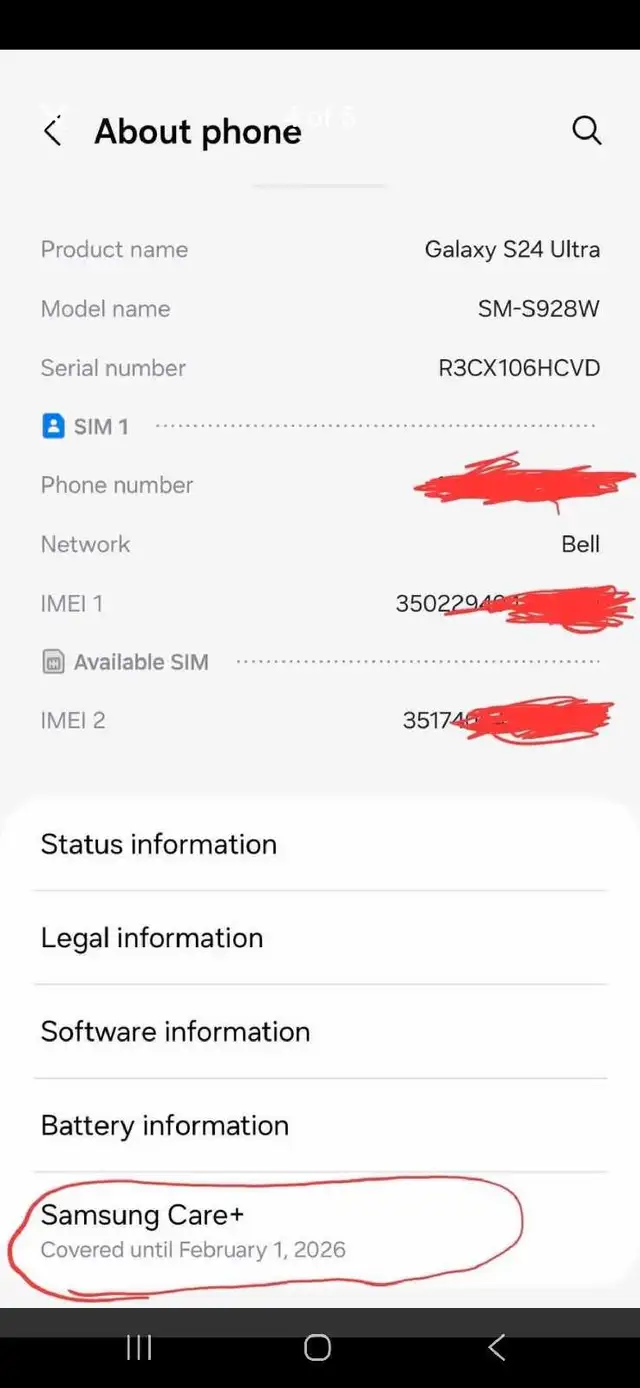Tap the system home button
Image resolution: width=640 pixels, height=1388 pixels.
coord(318,1348)
